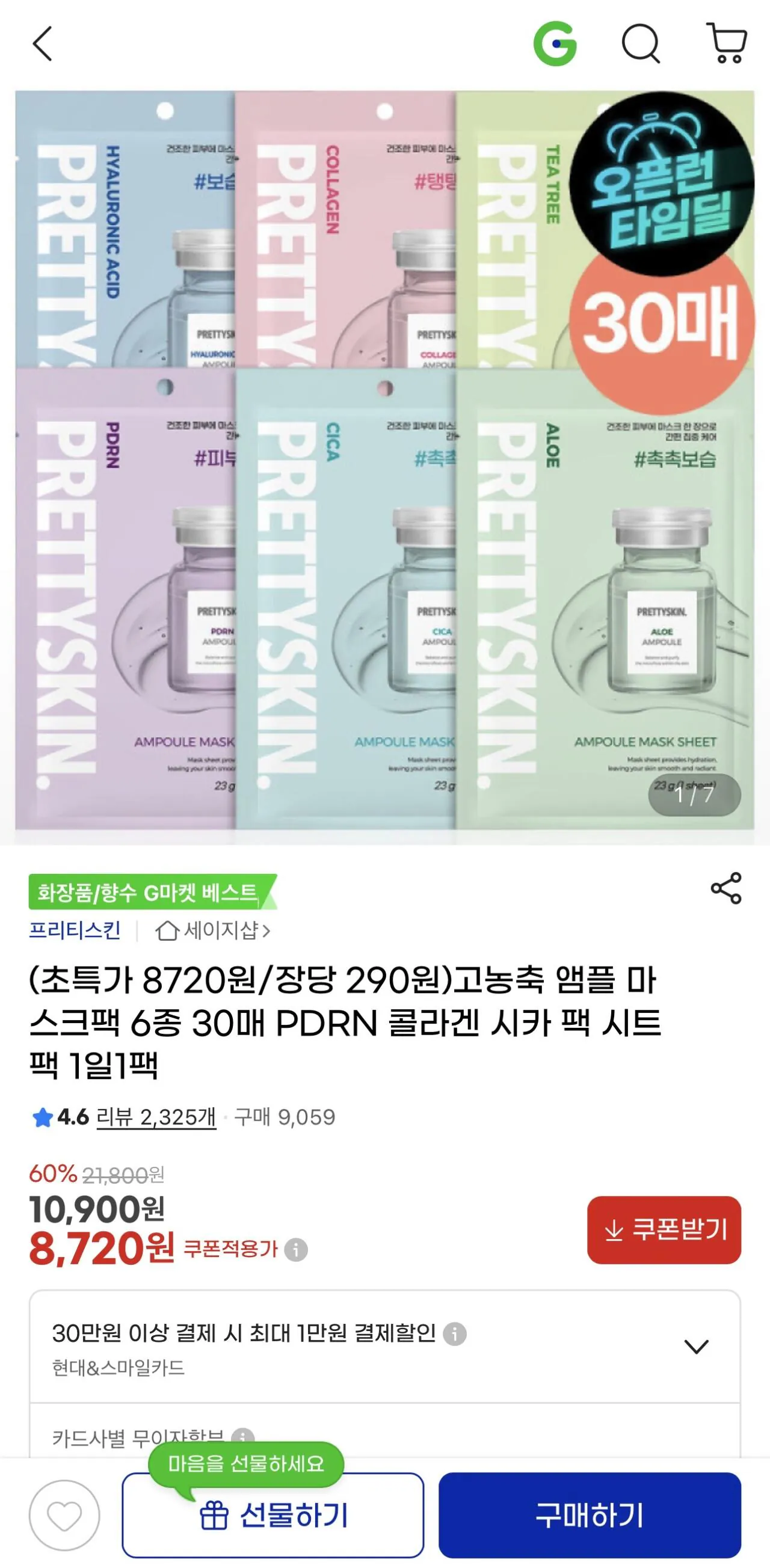This screenshot has width=770, height=1568.
Task: Tap 쿠폰받기 to download coupon
Action: pos(664,1229)
